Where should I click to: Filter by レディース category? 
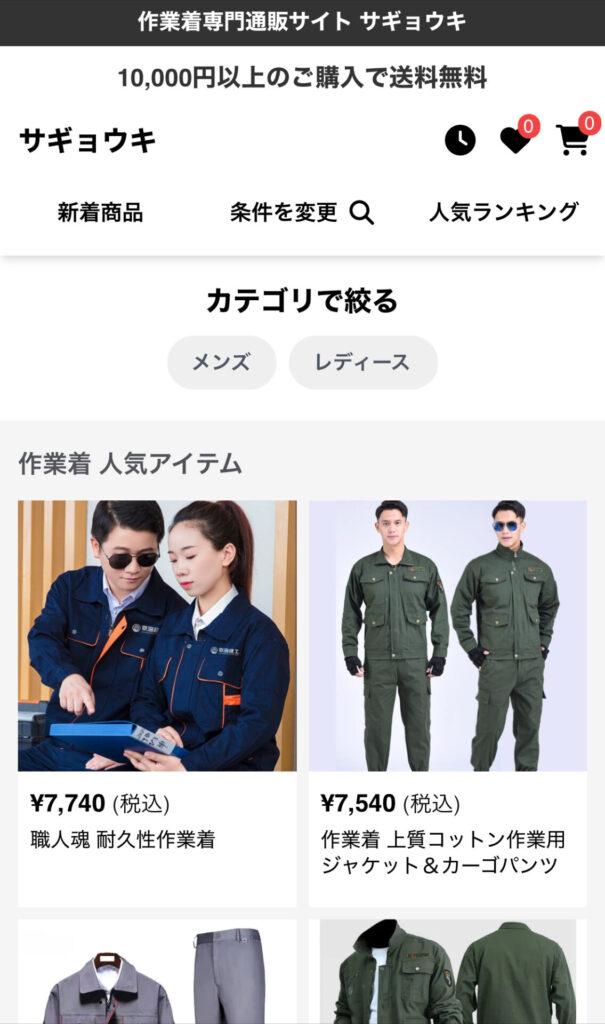363,362
